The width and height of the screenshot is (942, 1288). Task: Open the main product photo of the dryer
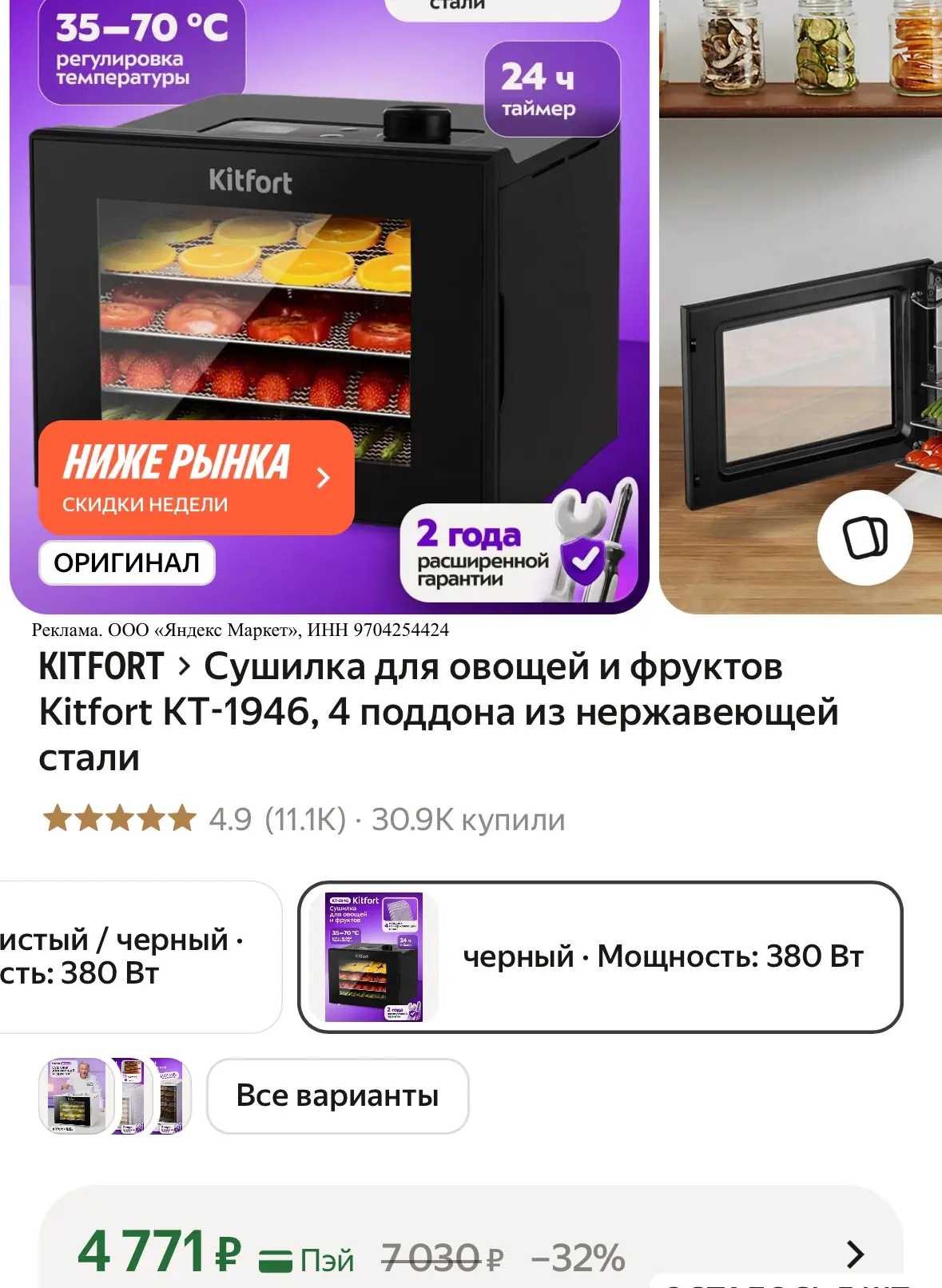[x=329, y=306]
